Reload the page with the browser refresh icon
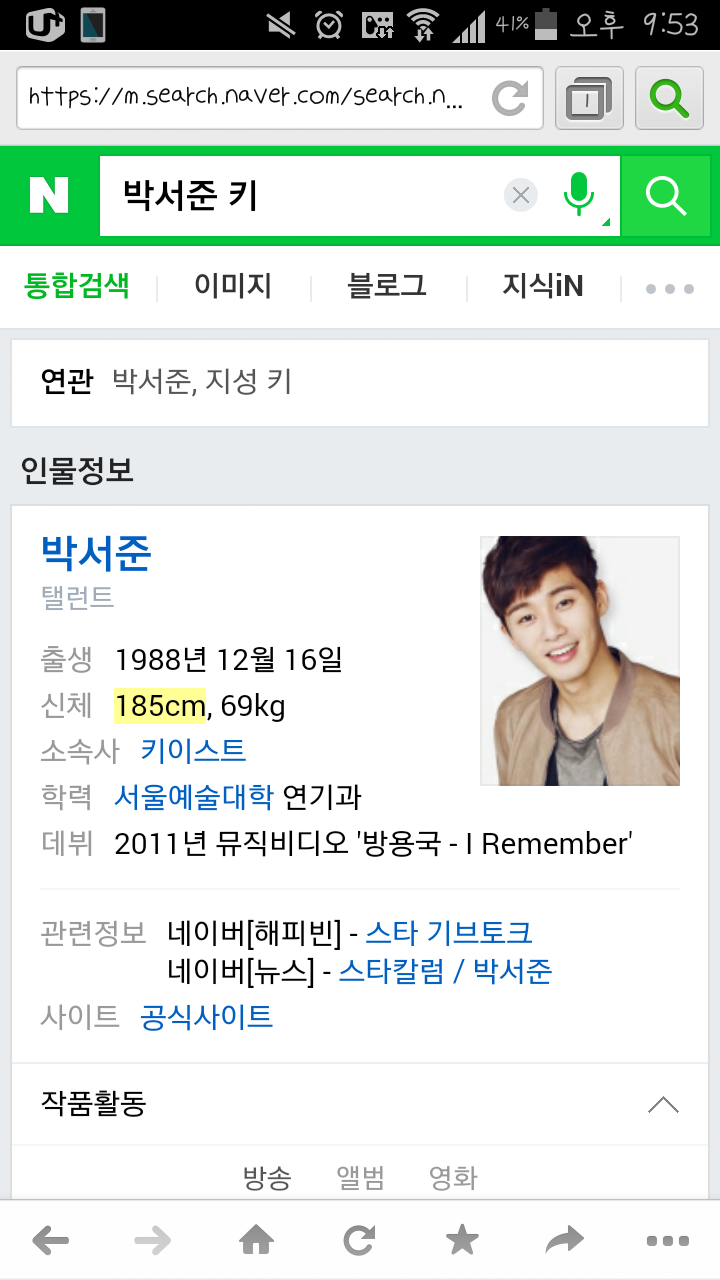720x1280 pixels. [x=511, y=97]
